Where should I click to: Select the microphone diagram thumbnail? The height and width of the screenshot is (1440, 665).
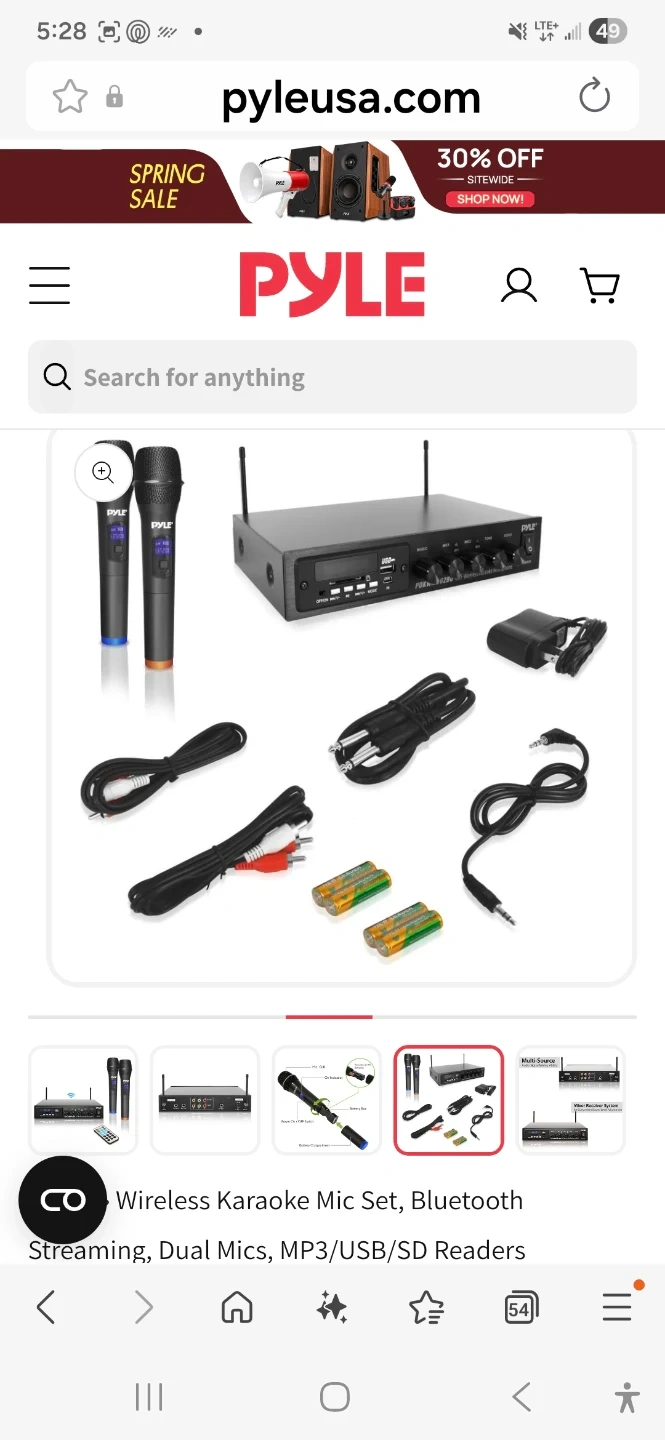tap(327, 1100)
